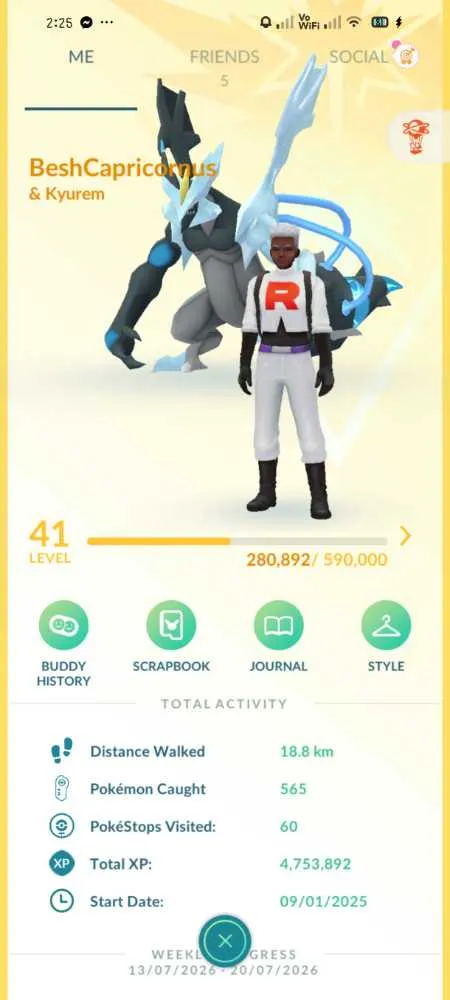Open the Scrapbook
Image resolution: width=450 pixels, height=1000 pixels.
(x=171, y=636)
